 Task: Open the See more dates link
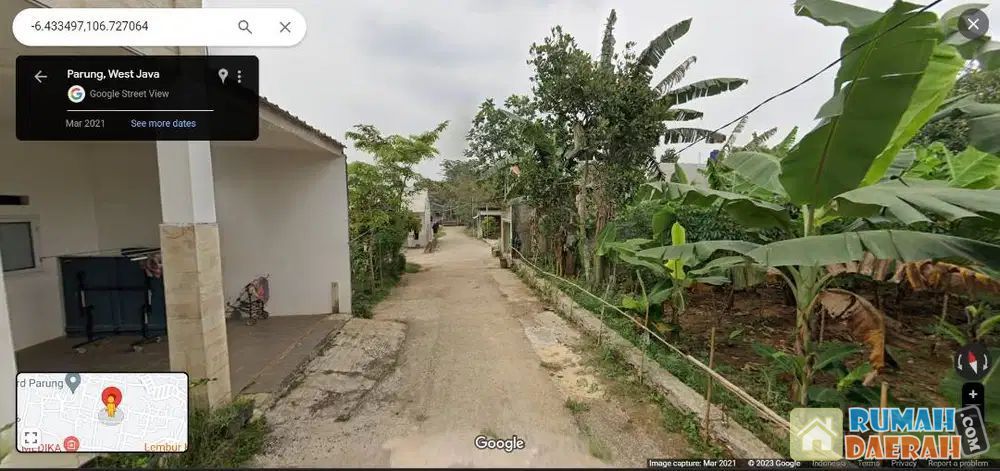point(163,124)
